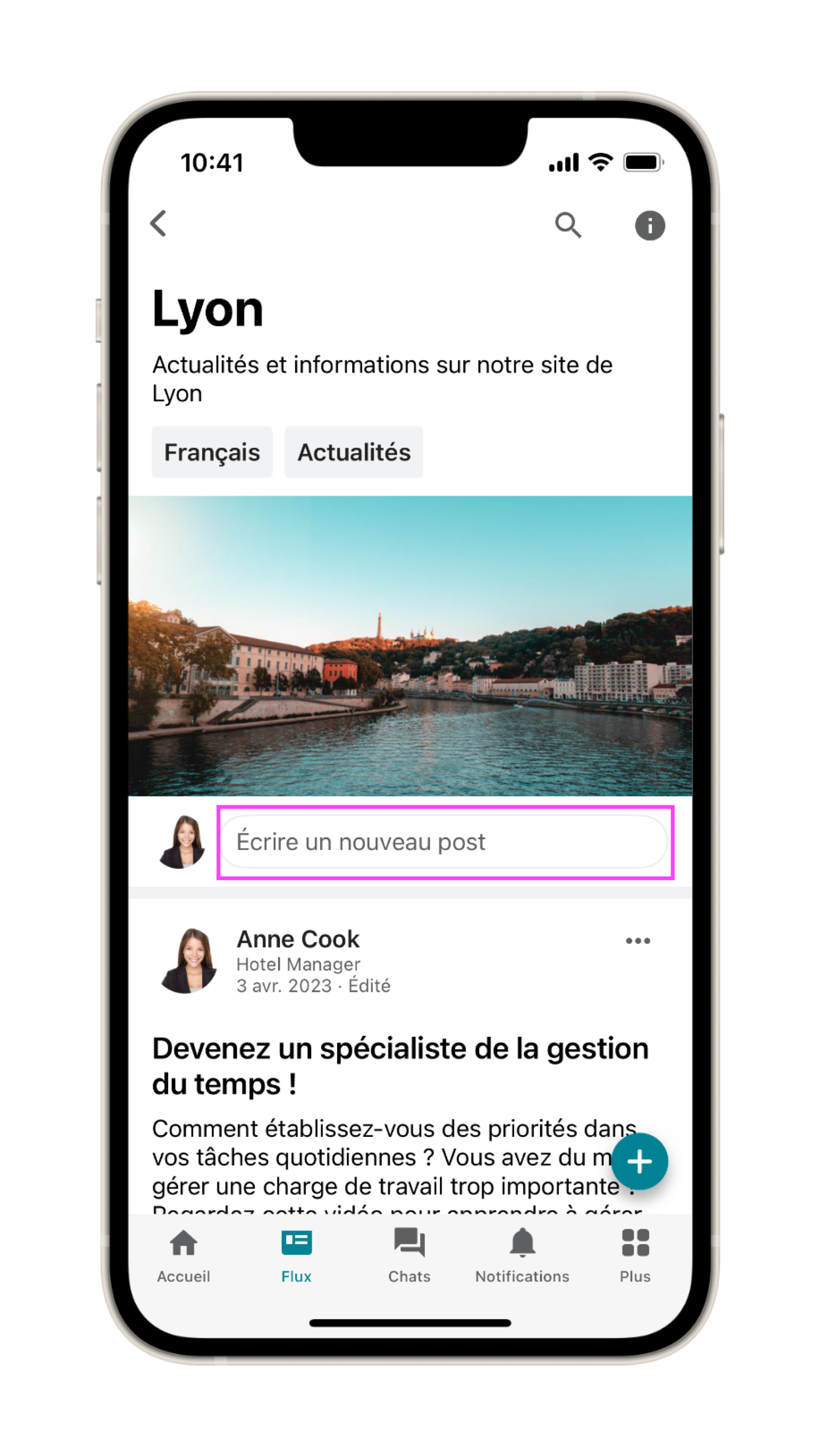Viewport: 820px width, 1456px height.
Task: Open the three-dot menu on Anne Cook's post
Action: tap(637, 941)
